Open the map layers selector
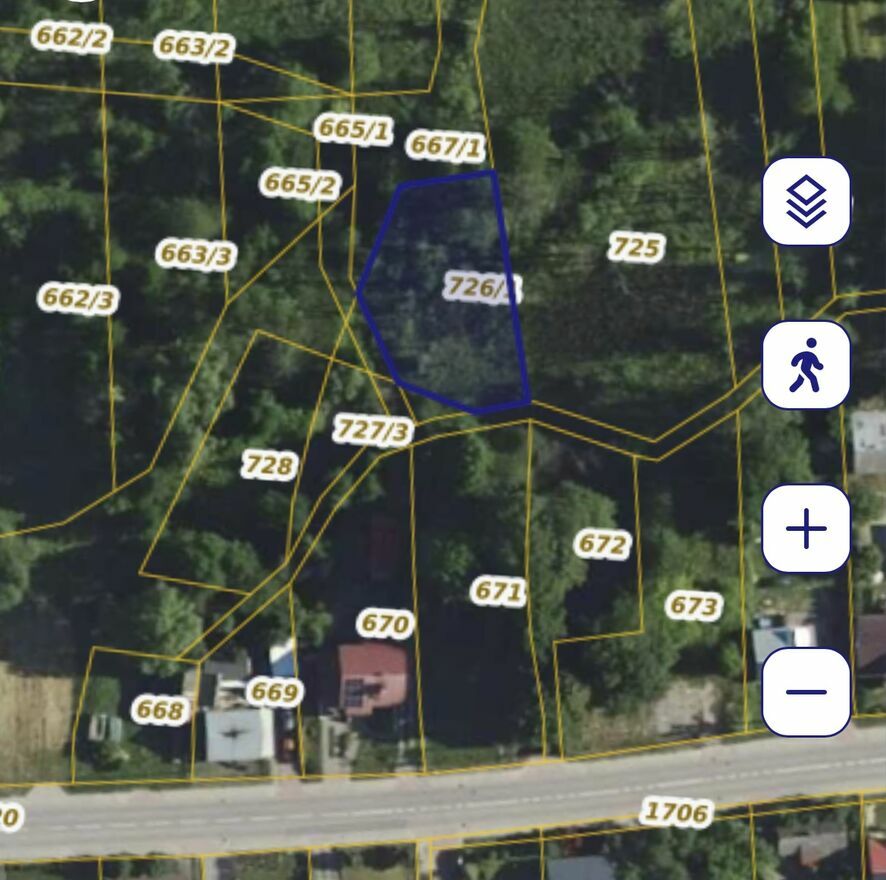Screen dimensions: 886x880 tap(806, 201)
